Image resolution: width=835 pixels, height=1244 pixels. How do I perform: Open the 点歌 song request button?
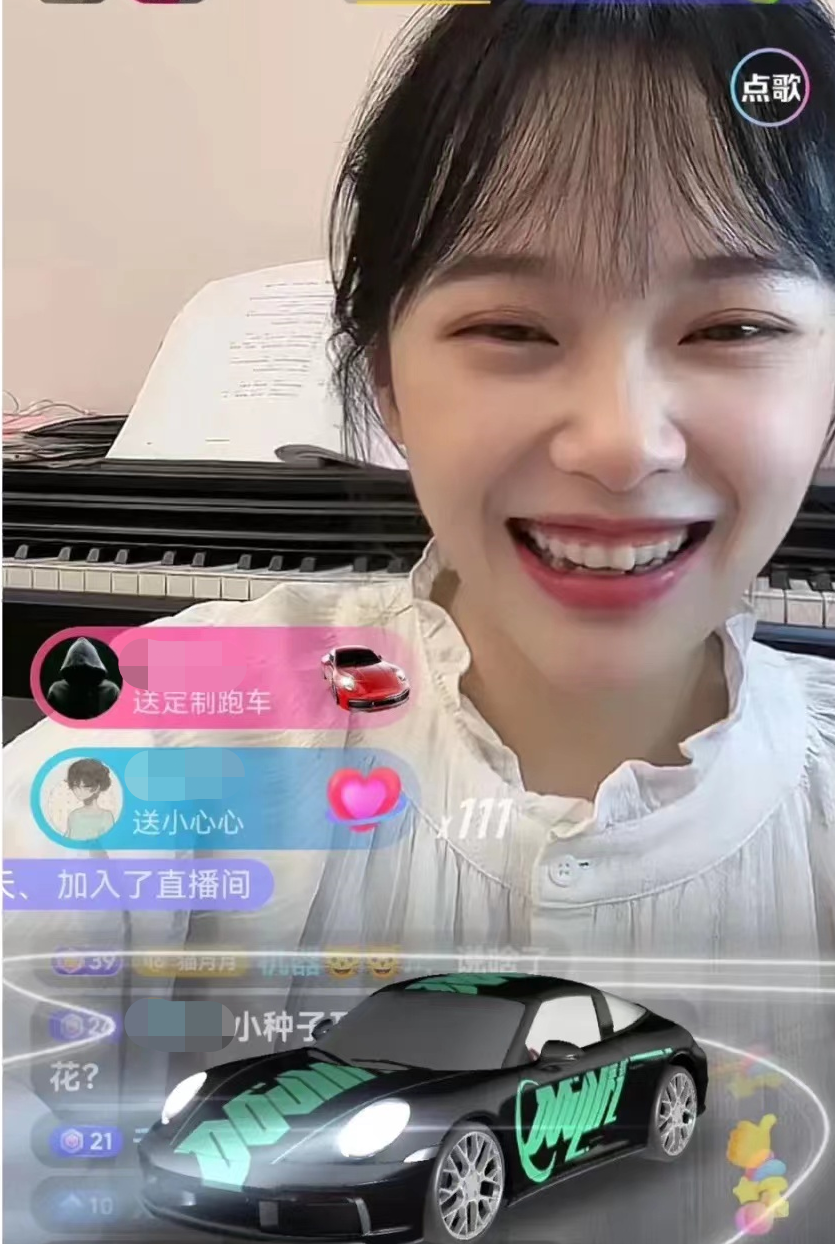coord(769,88)
